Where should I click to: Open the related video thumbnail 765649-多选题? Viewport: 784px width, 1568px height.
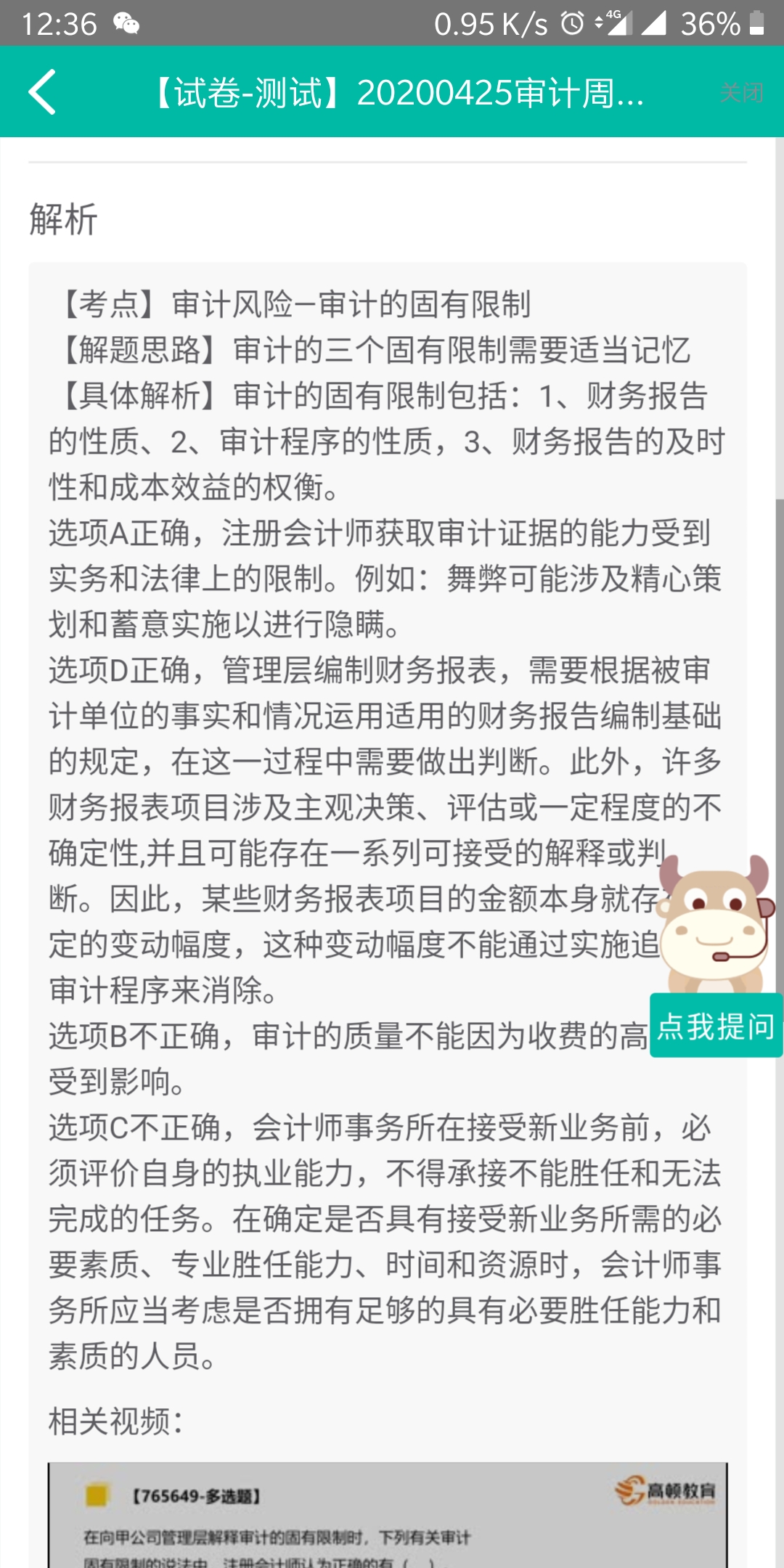388,1516
